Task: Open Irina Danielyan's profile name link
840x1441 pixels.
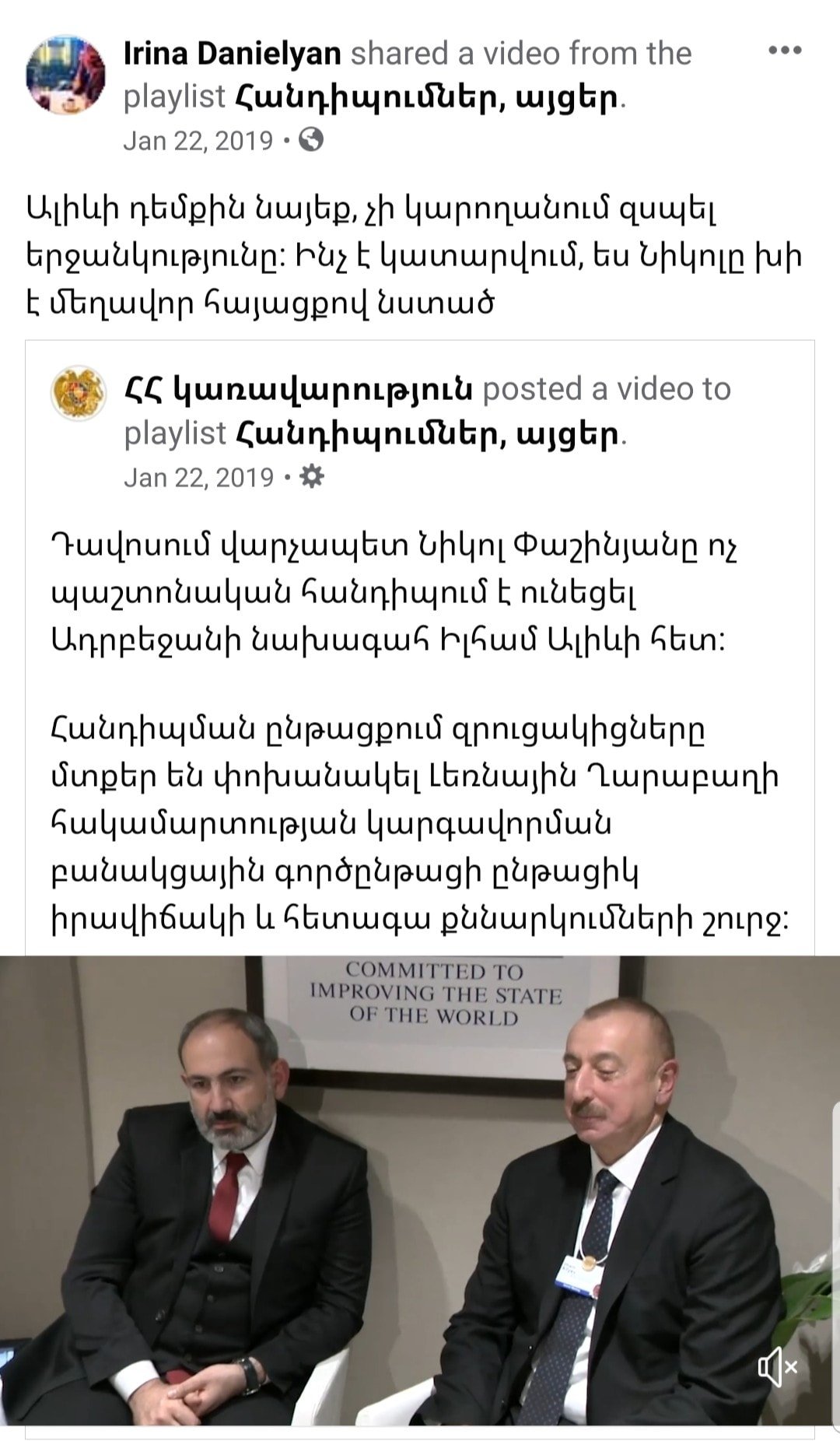Action: tap(232, 54)
